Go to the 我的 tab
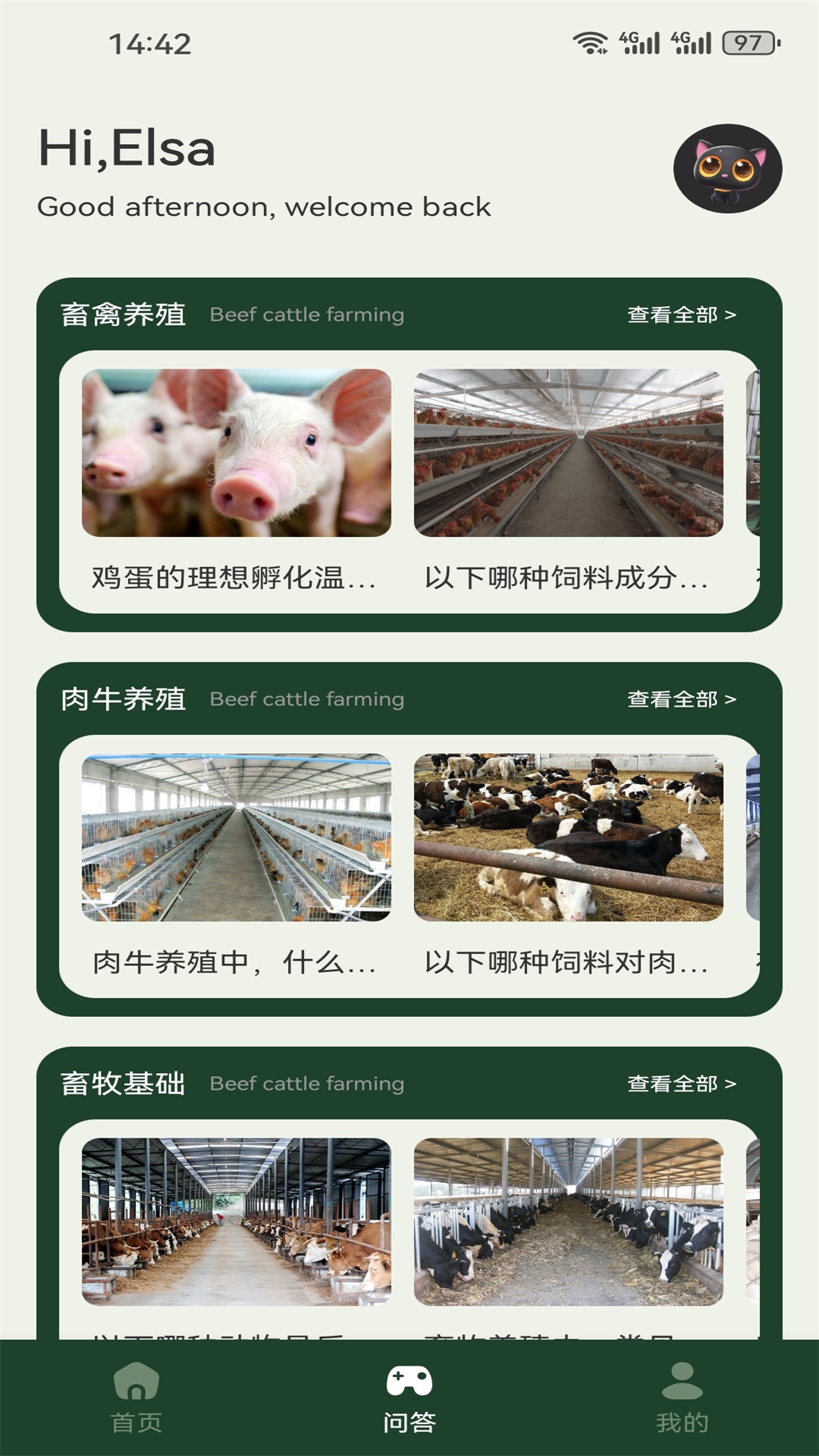Image resolution: width=819 pixels, height=1456 pixels. click(682, 1398)
